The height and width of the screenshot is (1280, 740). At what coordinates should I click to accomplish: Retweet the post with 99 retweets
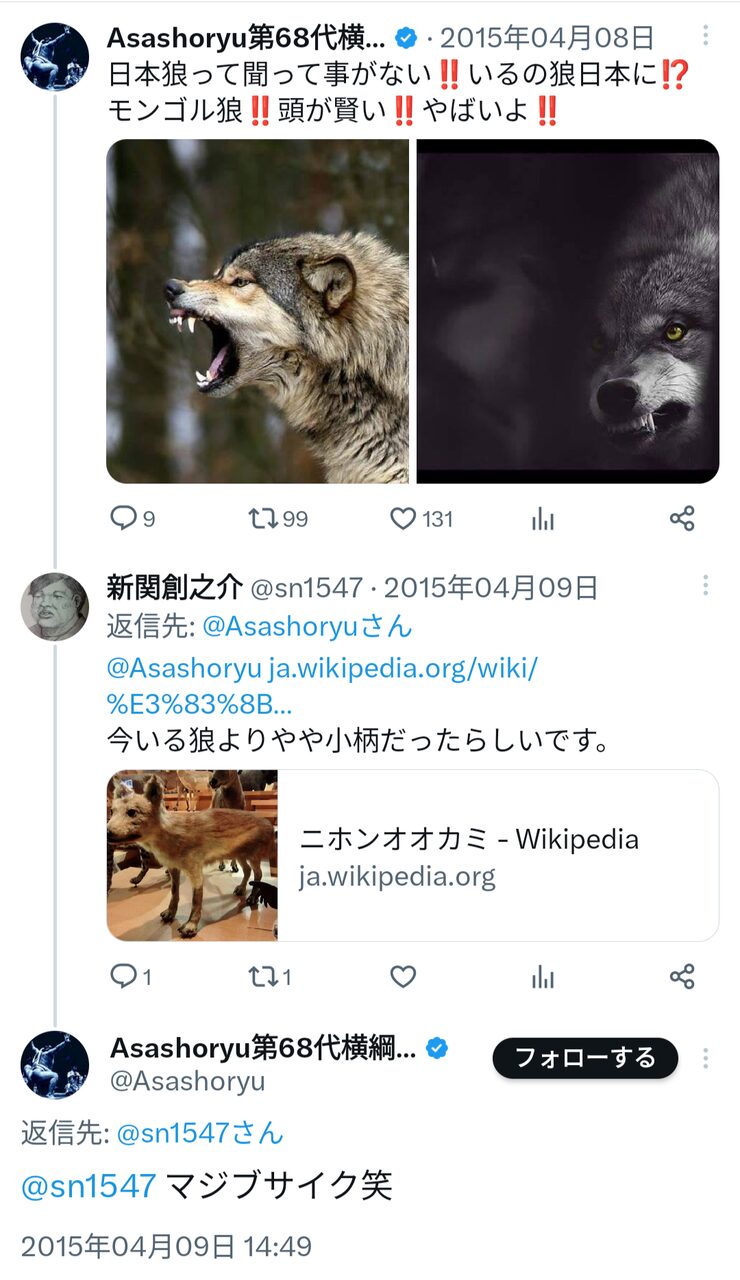click(x=263, y=518)
